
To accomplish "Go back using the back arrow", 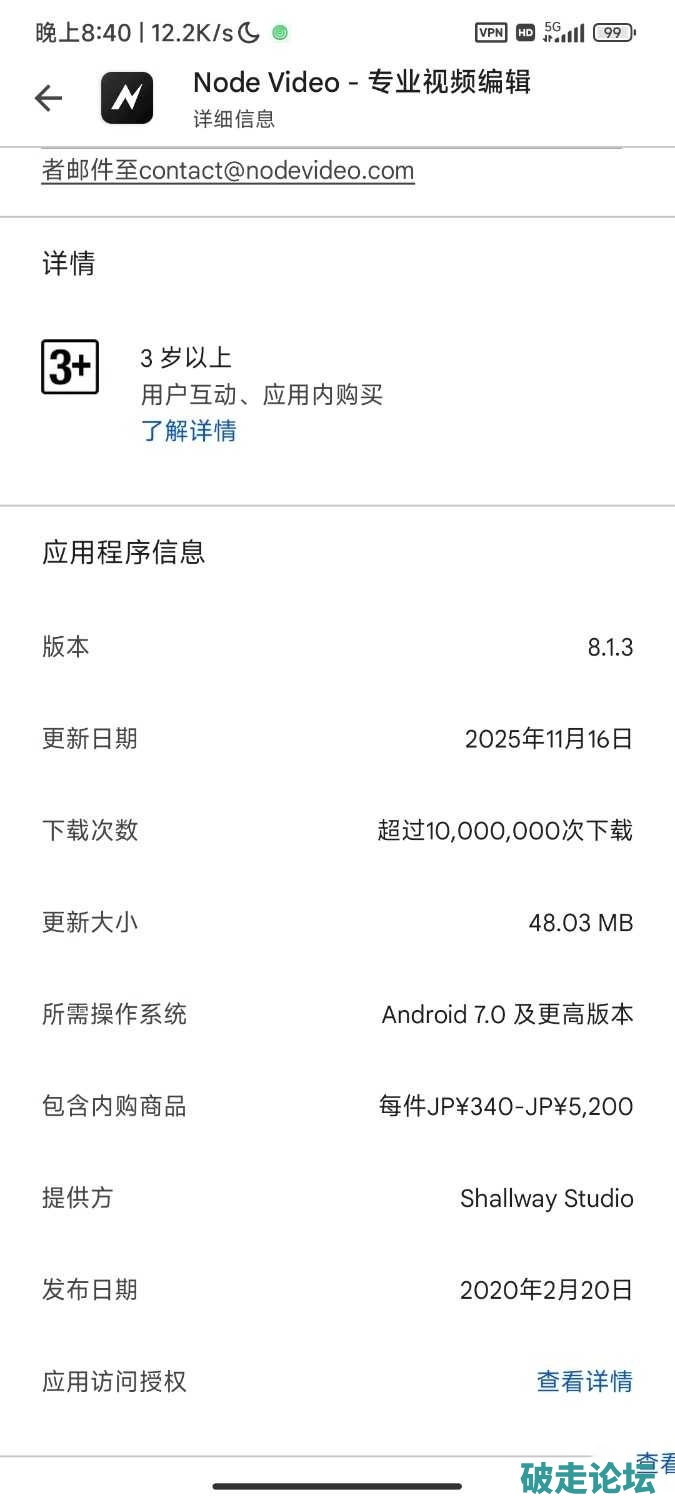I will [48, 98].
